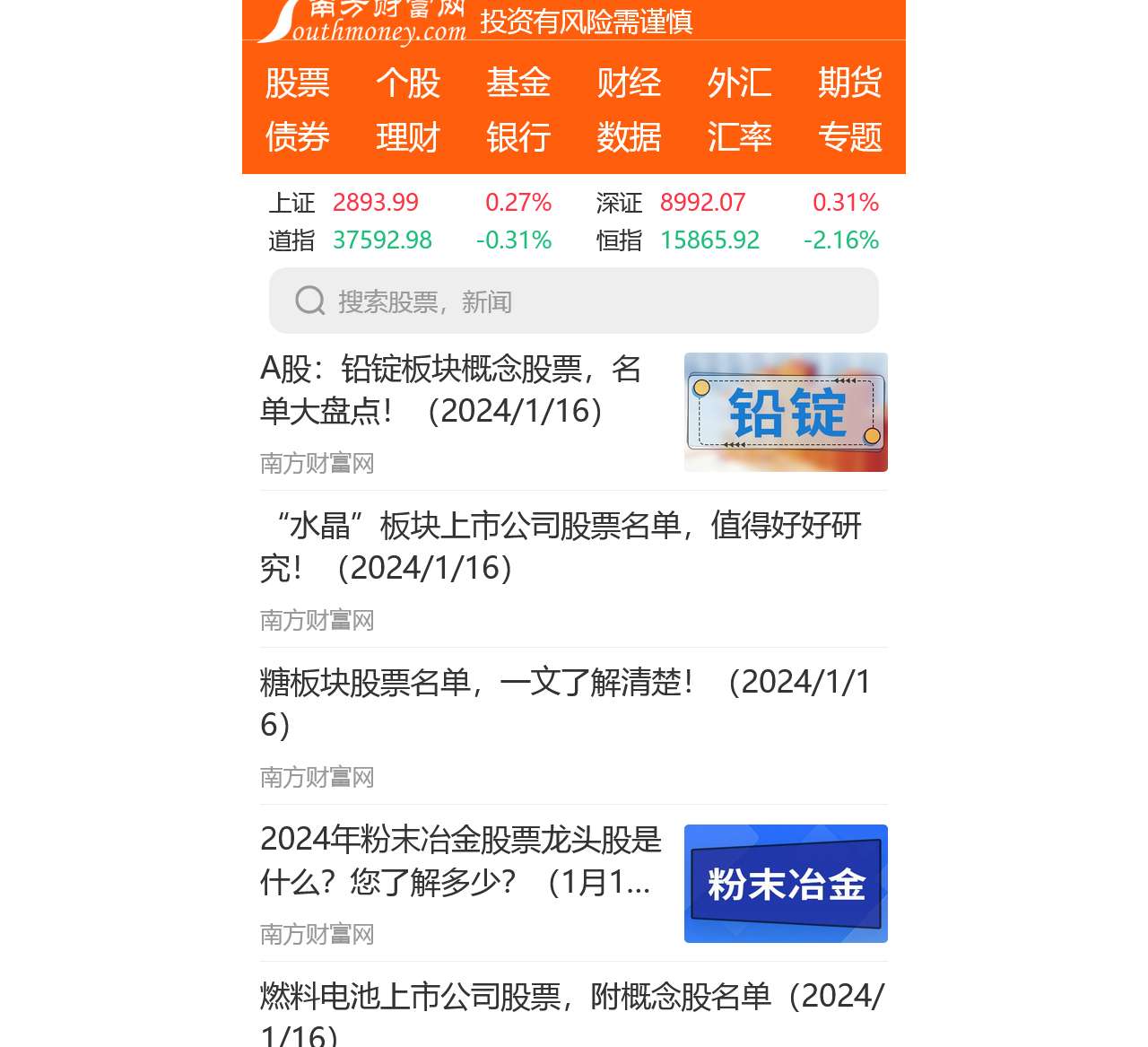Select the 外汇 category
Screen dimensions: 1148x1047
tap(739, 83)
